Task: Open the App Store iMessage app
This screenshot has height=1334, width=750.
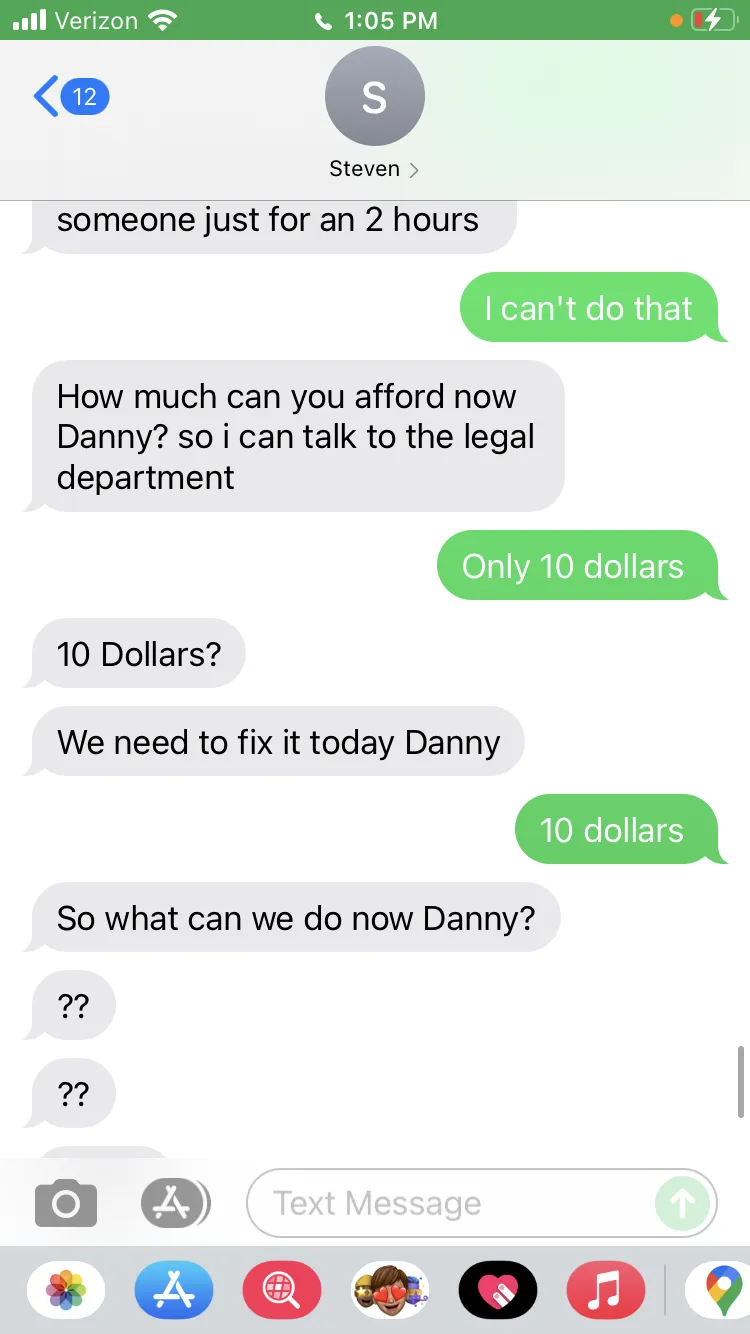Action: click(174, 1290)
